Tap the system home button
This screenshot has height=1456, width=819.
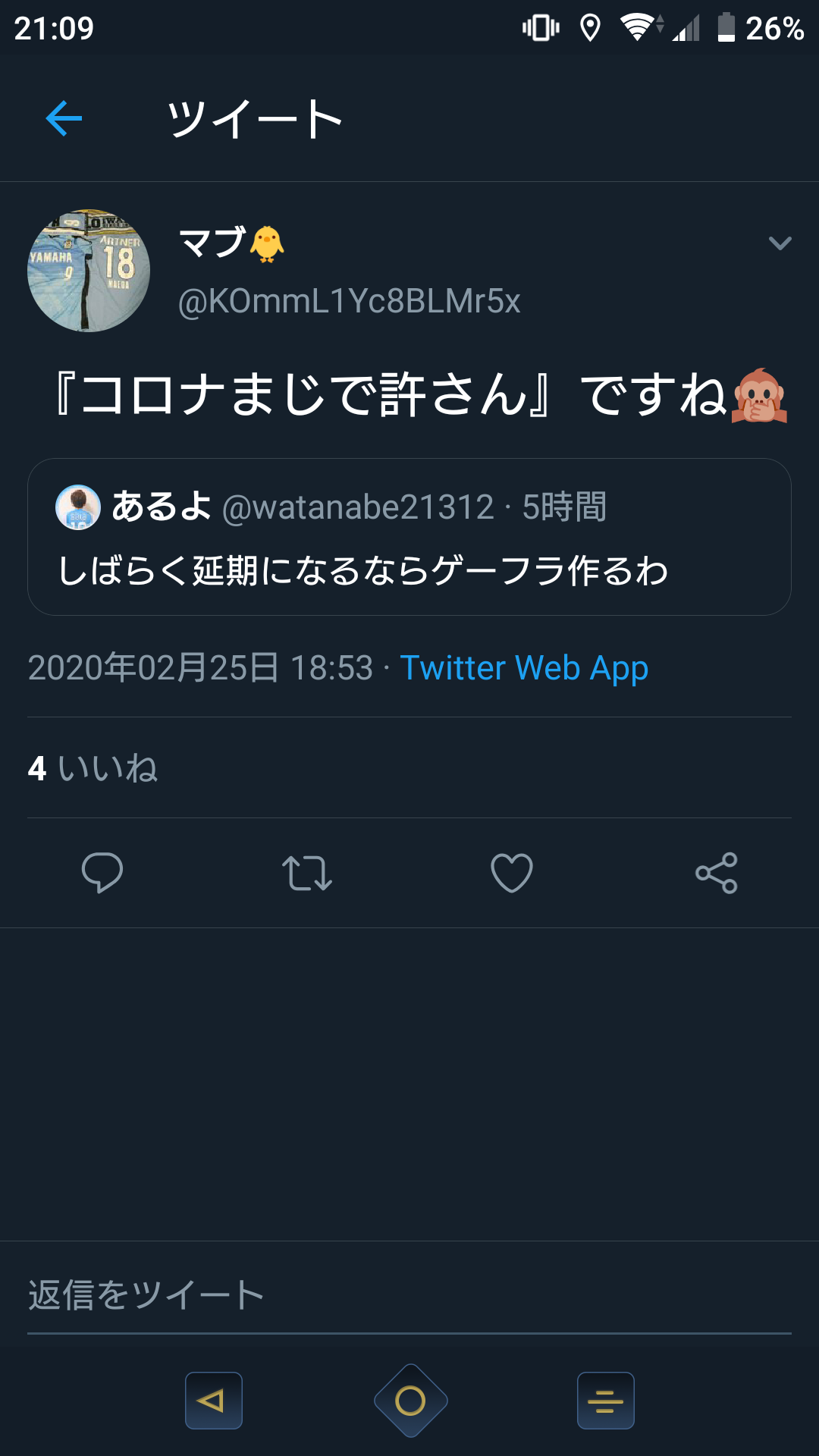(x=410, y=1401)
